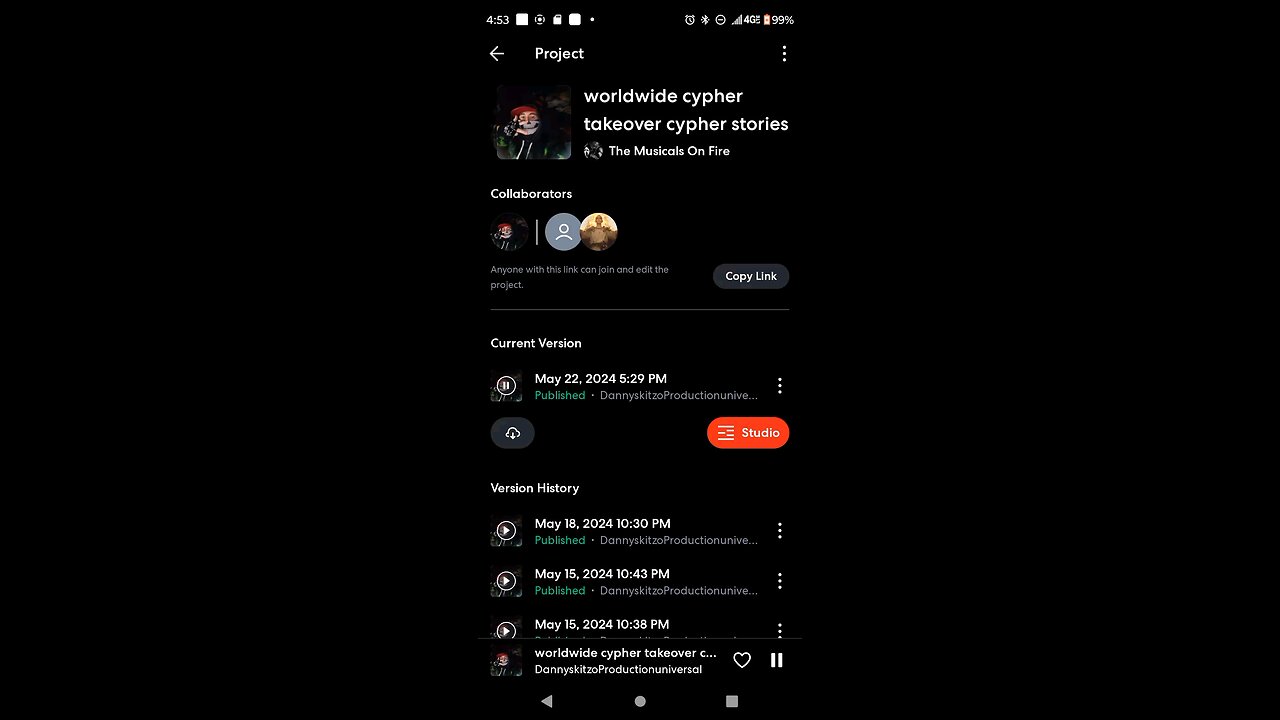Open The Musicals On Fire band page
This screenshot has width=1280, height=720.
tap(668, 151)
